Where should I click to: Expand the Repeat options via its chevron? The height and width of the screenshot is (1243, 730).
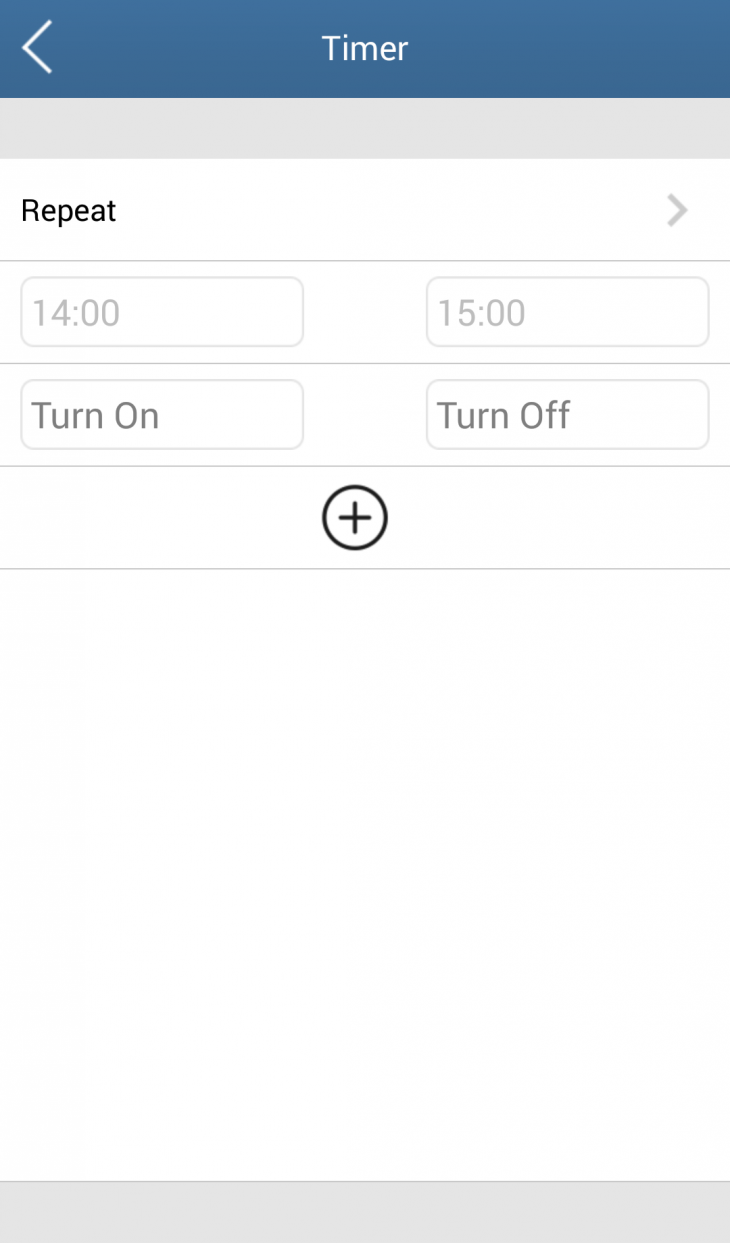(x=677, y=210)
